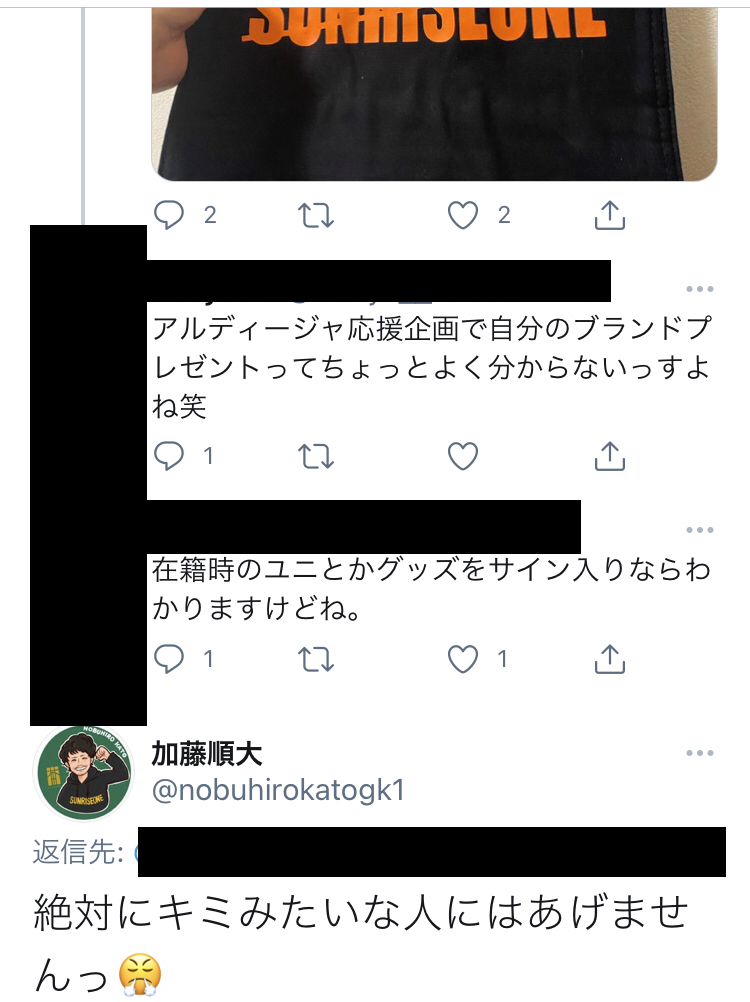The width and height of the screenshot is (750, 1002).
Task: Retweet the SUNRISEONE photo tweet
Action: pyautogui.click(x=316, y=214)
